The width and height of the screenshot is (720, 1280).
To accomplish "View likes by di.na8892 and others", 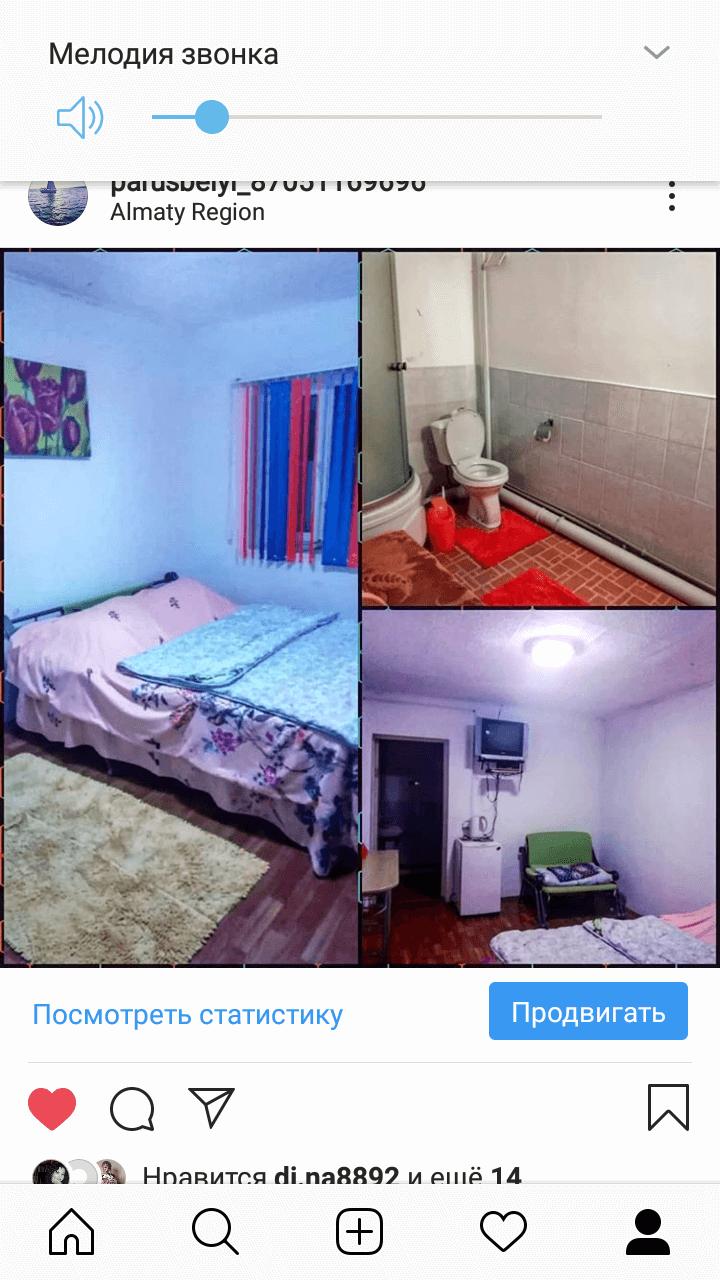I will point(332,1176).
